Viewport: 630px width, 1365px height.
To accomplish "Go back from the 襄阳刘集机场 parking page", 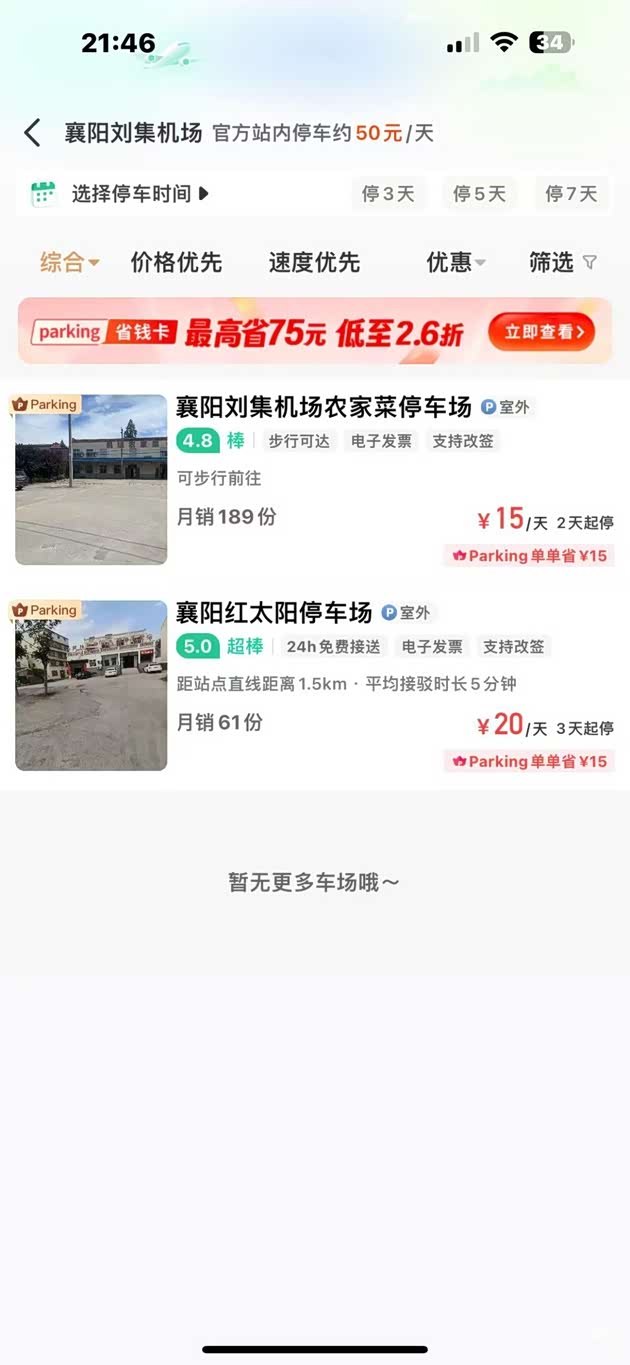I will click(33, 133).
